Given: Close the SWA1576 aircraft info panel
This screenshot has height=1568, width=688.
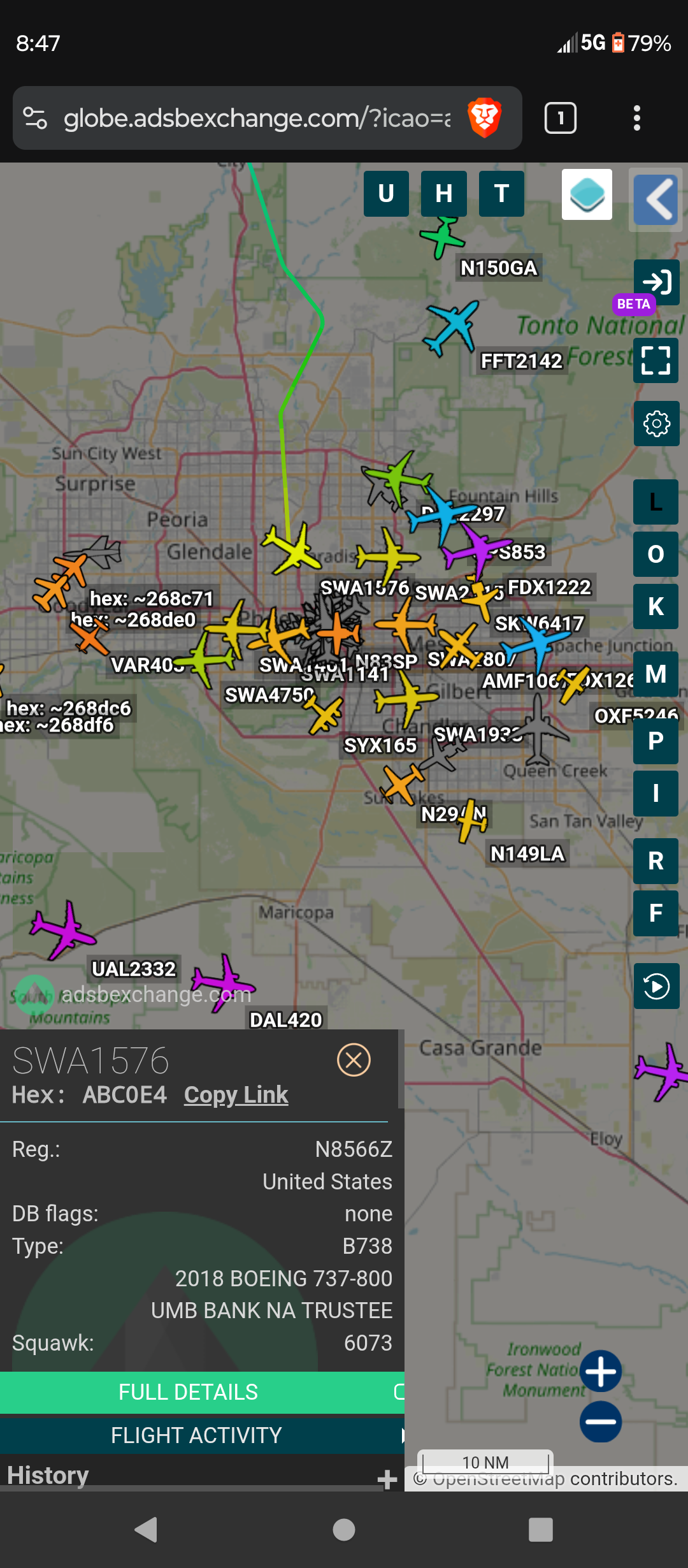Looking at the screenshot, I should tap(354, 1060).
